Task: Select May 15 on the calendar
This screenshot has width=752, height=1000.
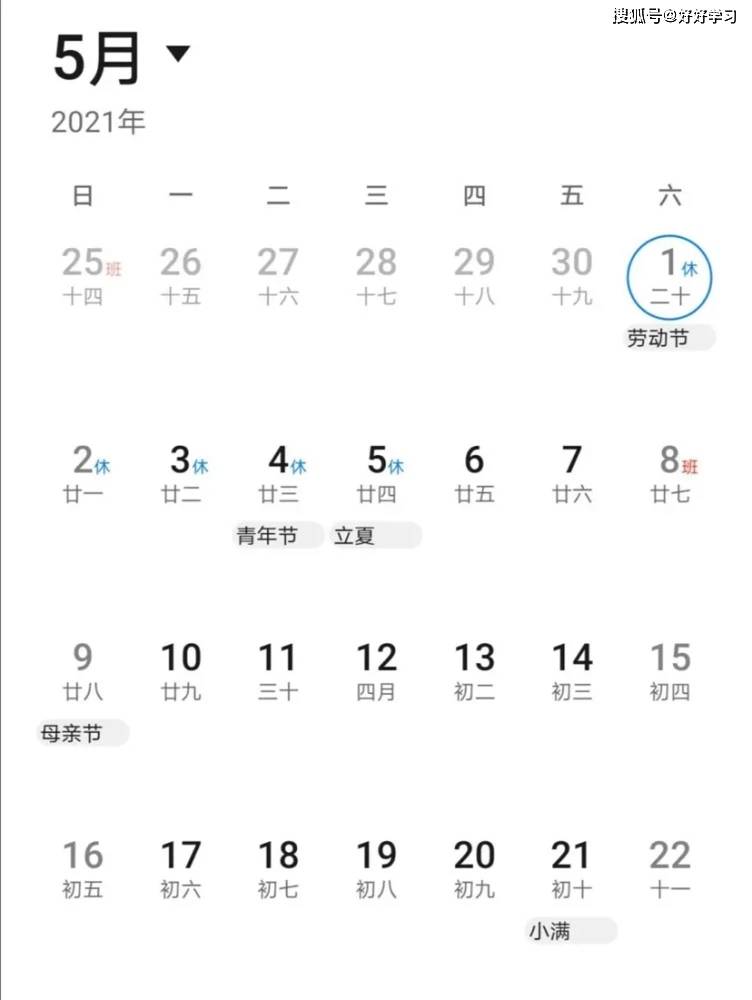Action: (669, 670)
